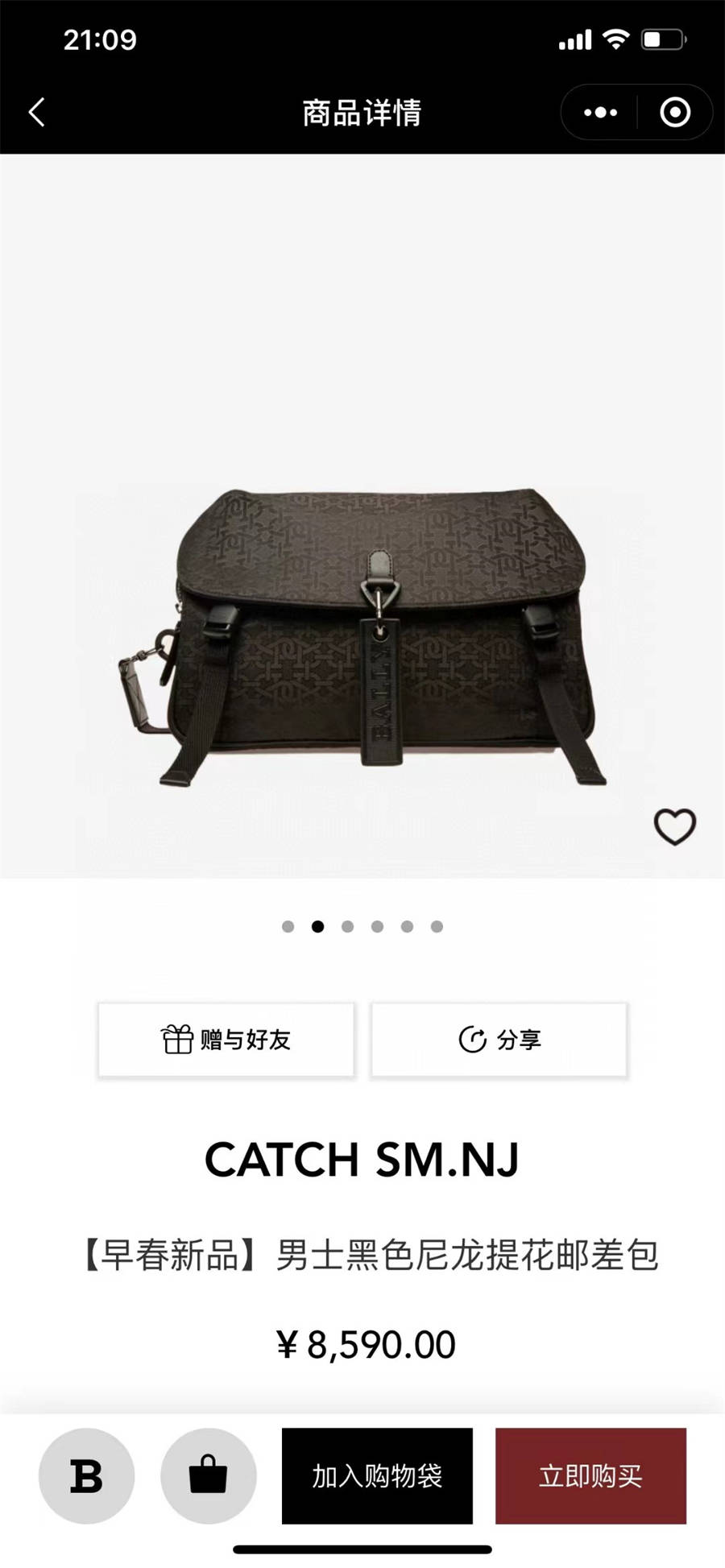Go back from product details
Image resolution: width=725 pixels, height=1568 pixels.
pos(37,113)
